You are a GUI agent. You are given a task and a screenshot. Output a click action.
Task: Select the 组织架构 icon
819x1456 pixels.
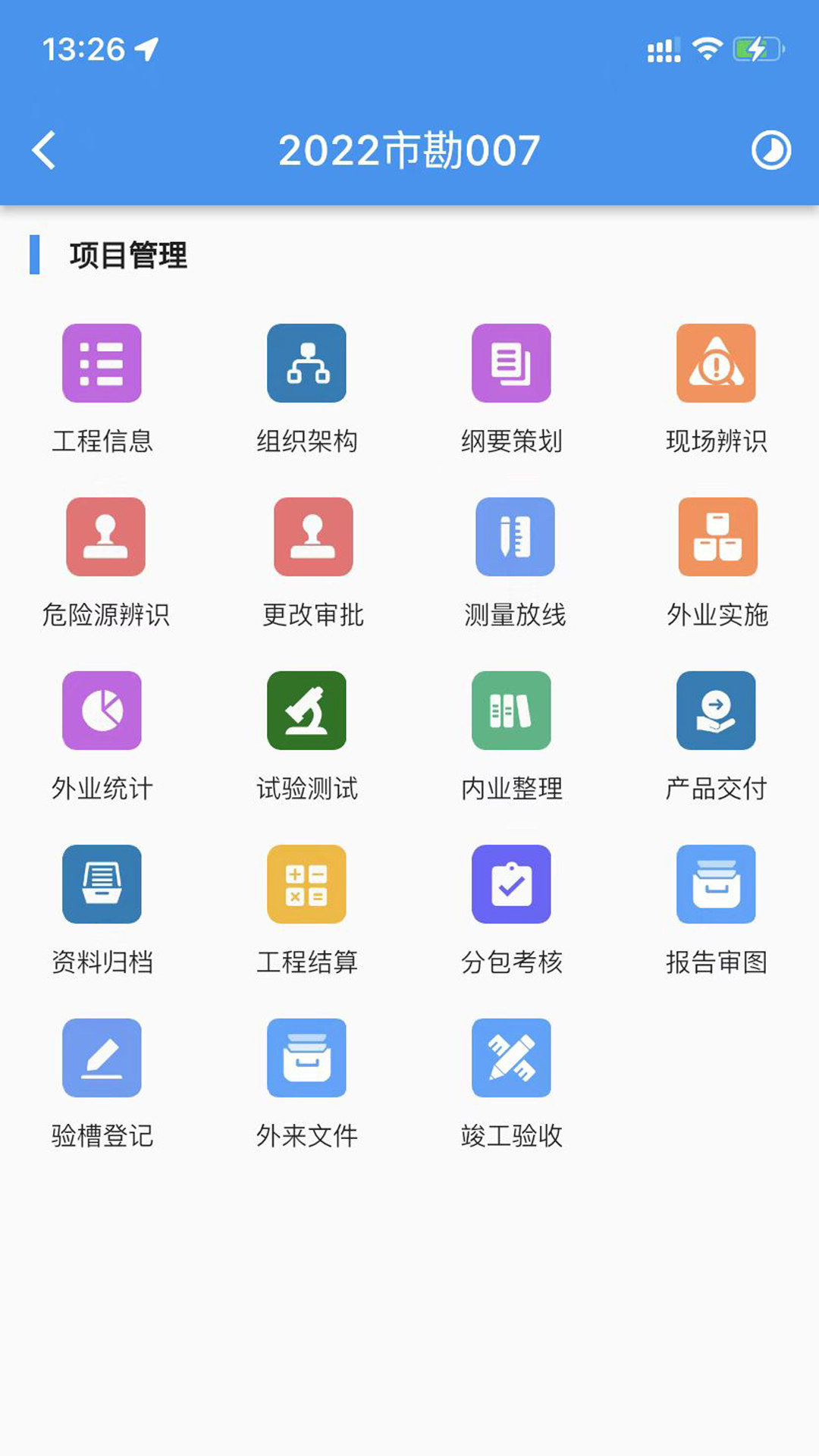pyautogui.click(x=306, y=363)
